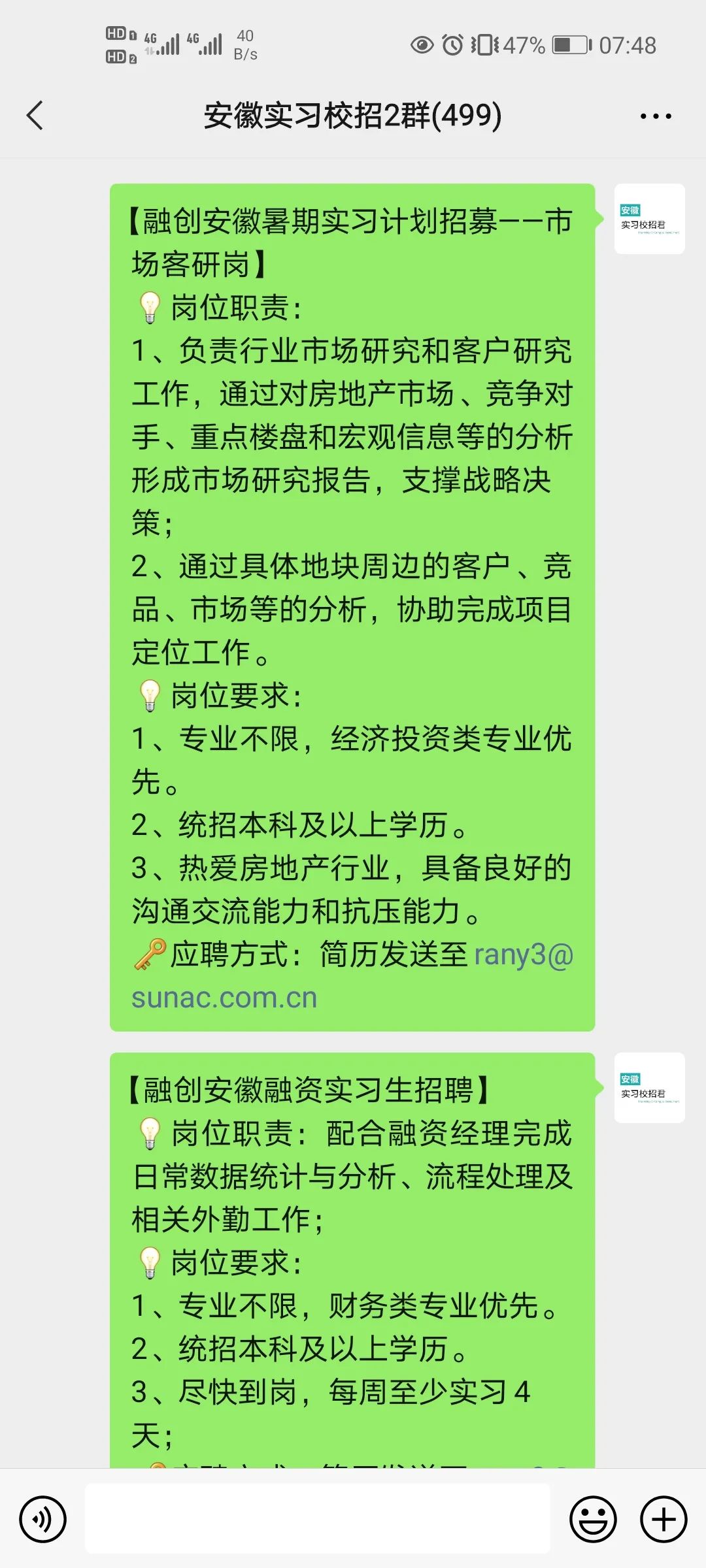Go back from the group chat
The height and width of the screenshot is (1568, 706).
pos(35,116)
